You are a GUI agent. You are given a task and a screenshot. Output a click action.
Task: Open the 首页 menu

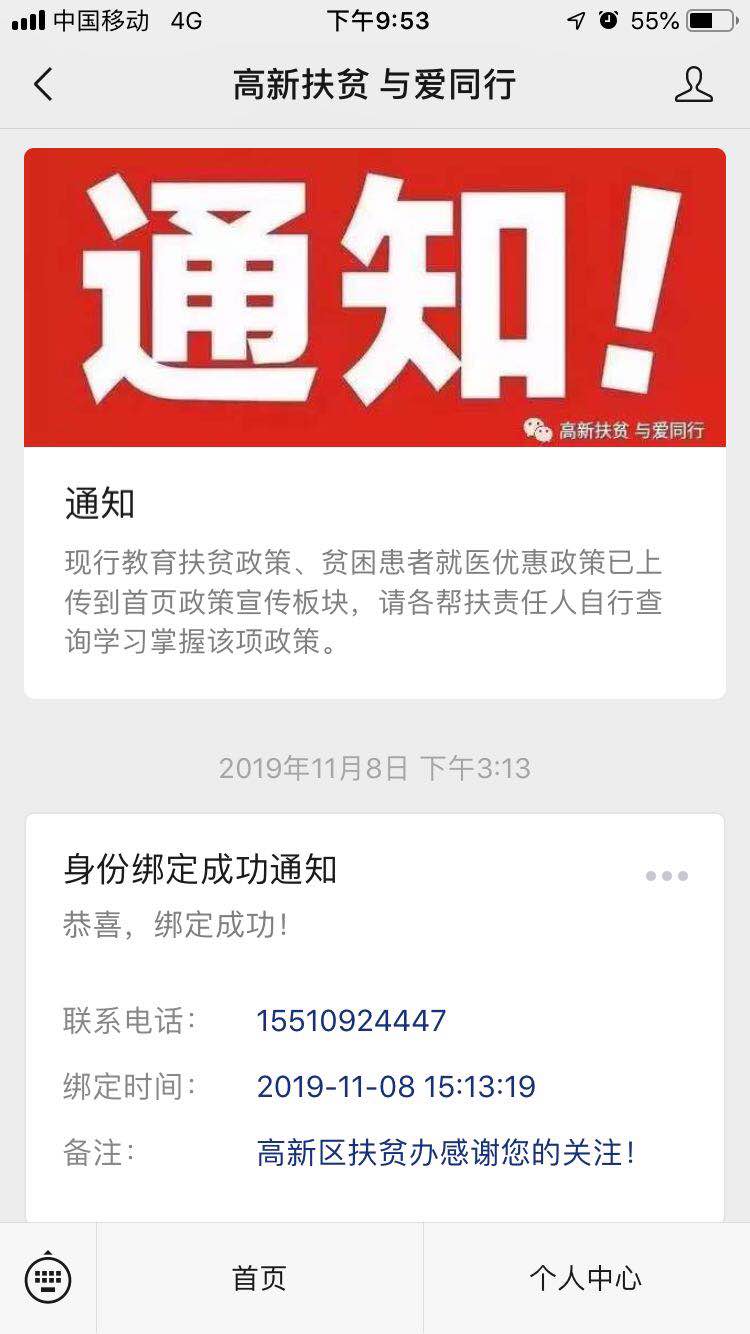(x=260, y=1278)
